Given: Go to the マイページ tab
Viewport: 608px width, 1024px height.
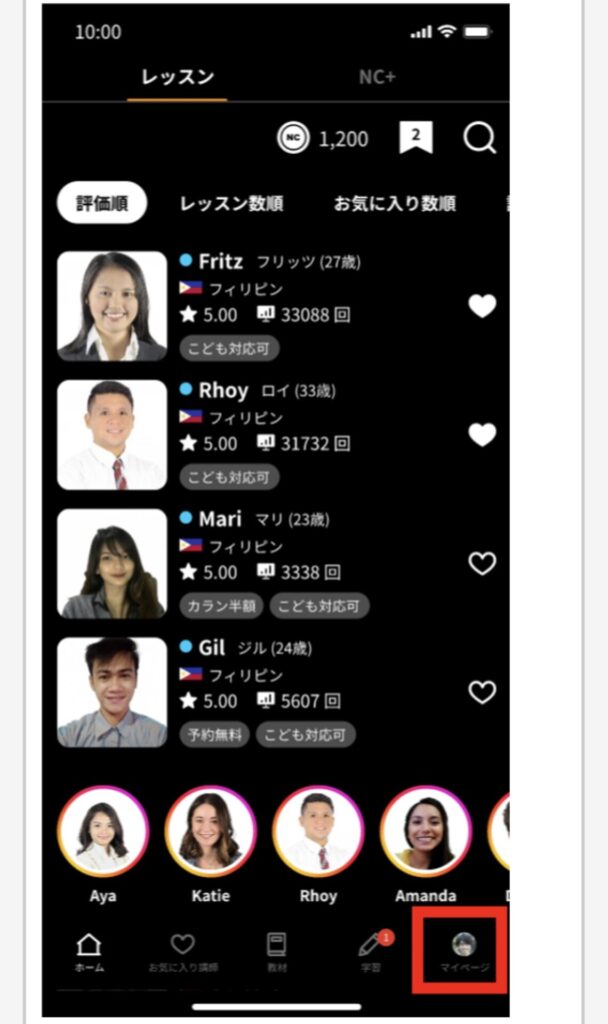Looking at the screenshot, I should [x=464, y=951].
